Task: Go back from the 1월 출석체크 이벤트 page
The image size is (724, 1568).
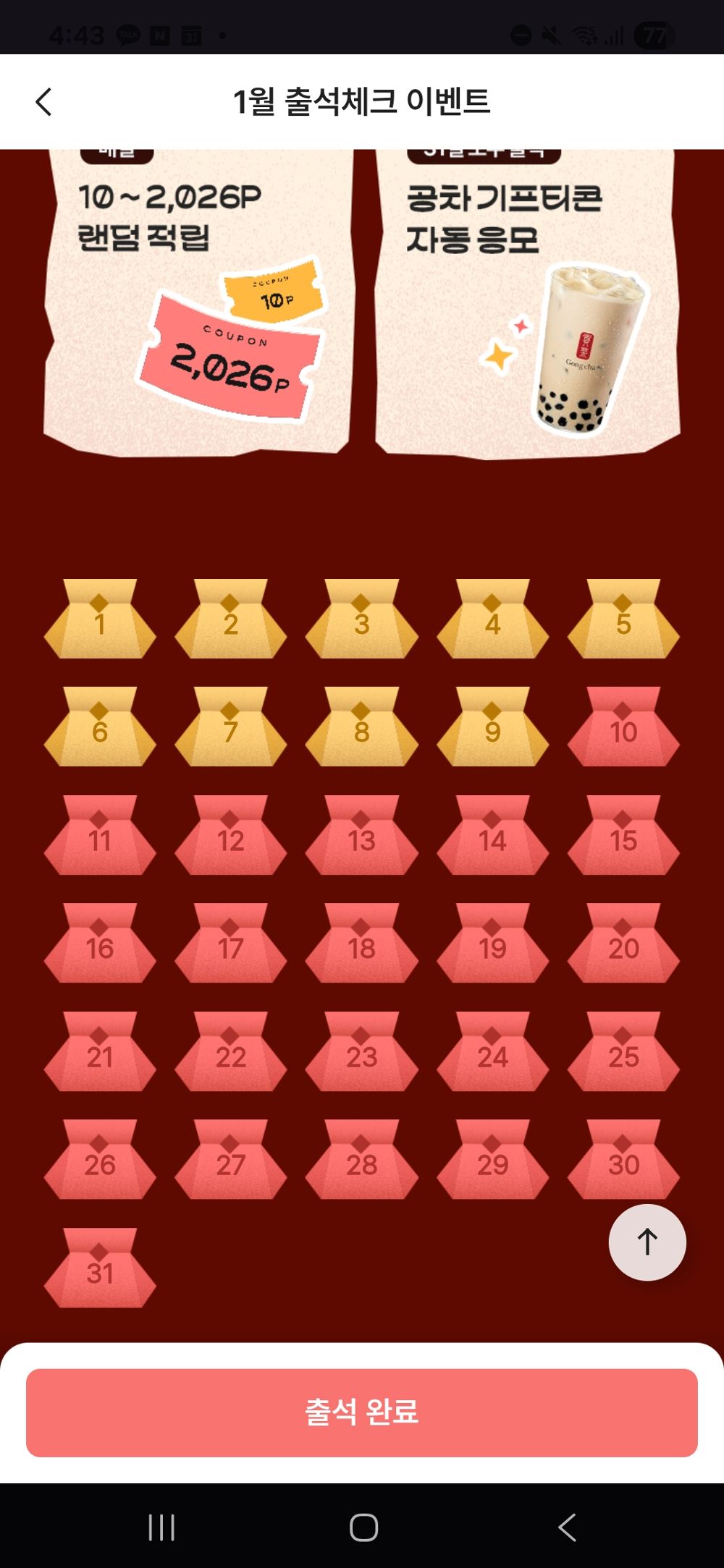Action: click(x=44, y=102)
